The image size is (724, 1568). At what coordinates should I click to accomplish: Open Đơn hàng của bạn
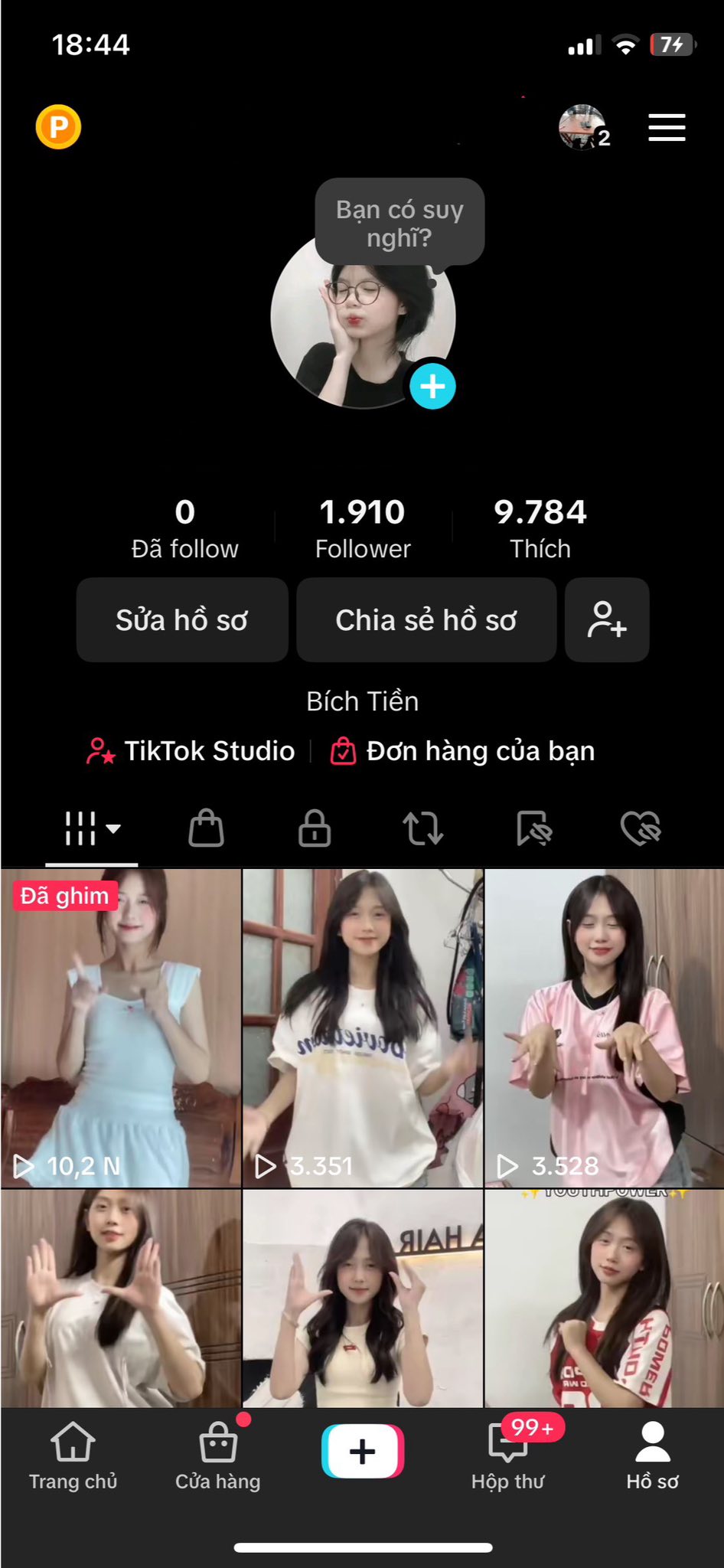tap(462, 751)
